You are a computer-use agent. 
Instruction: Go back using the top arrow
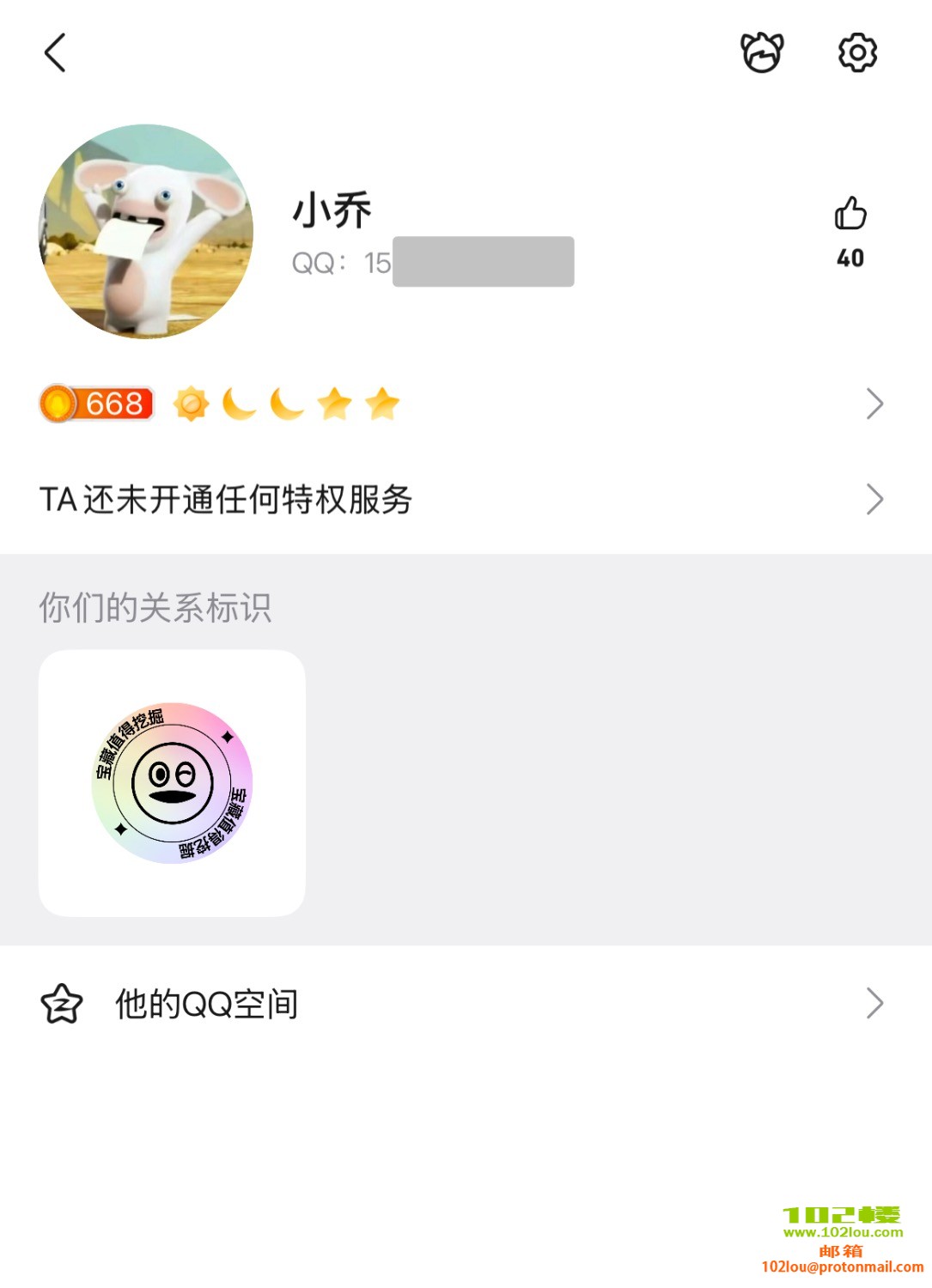pos(55,53)
